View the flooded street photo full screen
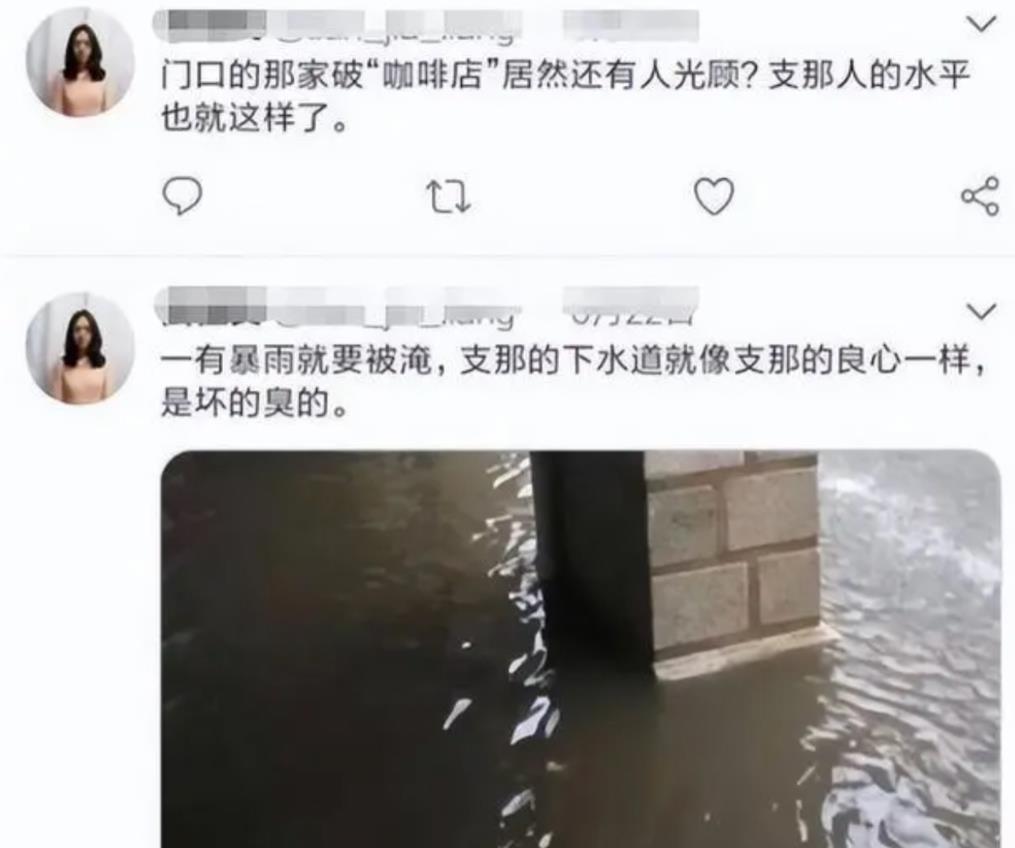The height and width of the screenshot is (848, 1015). click(580, 650)
